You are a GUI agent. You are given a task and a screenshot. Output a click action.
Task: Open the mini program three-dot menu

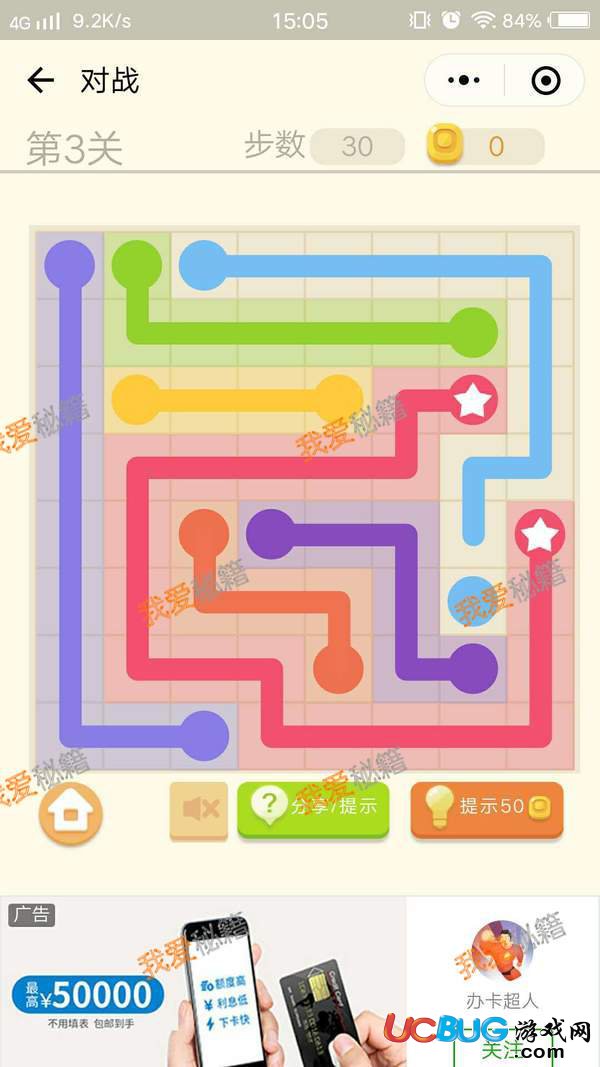click(x=465, y=81)
